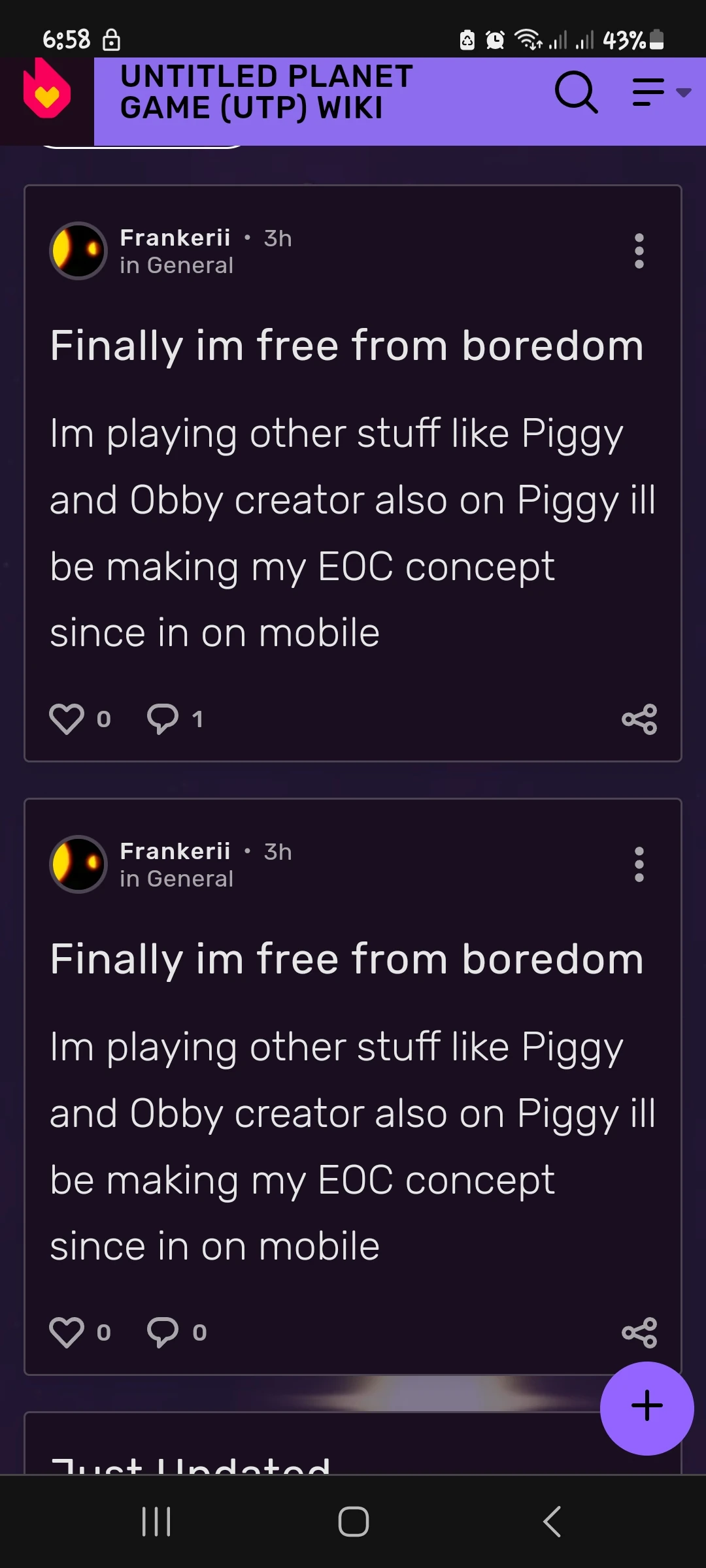Go back using the system back button
This screenshot has height=1568, width=706.
click(x=552, y=1522)
